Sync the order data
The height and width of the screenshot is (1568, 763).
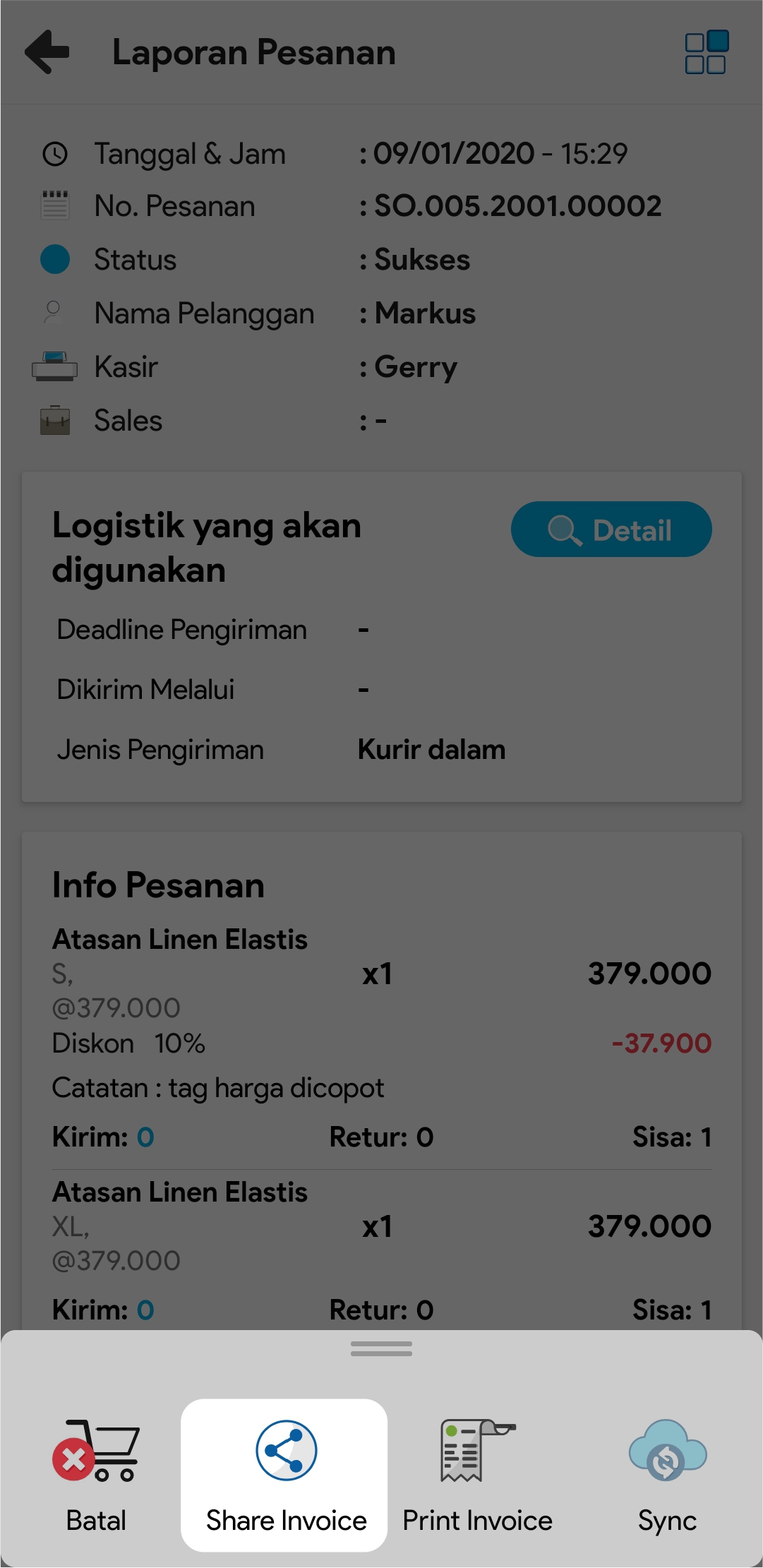pos(666,1475)
